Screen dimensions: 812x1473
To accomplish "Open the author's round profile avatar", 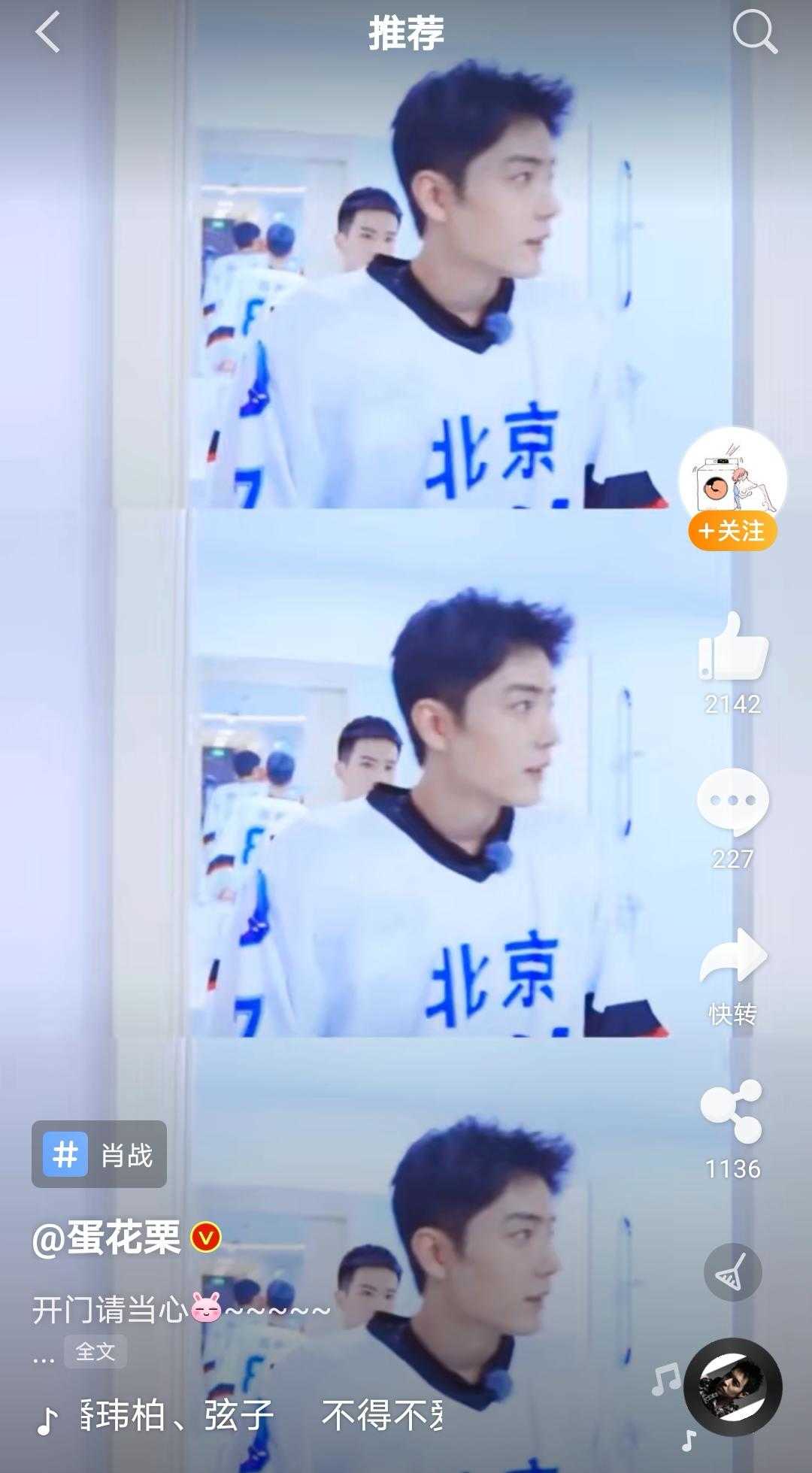I will pos(732,477).
